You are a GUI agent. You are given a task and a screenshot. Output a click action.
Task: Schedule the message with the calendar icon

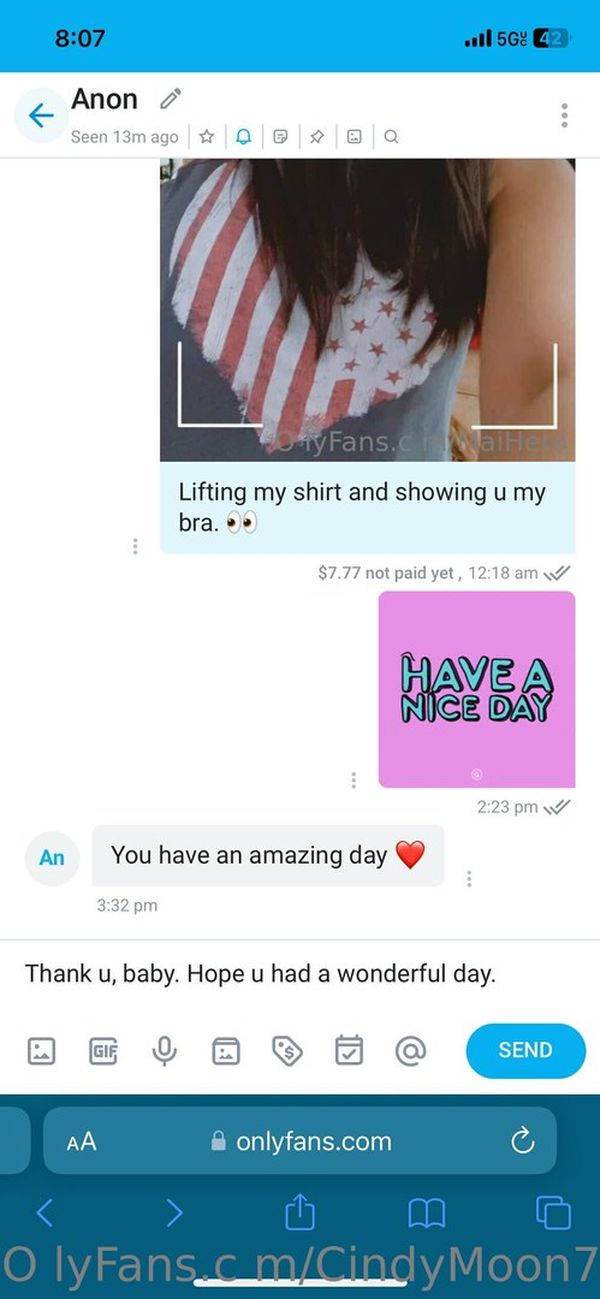point(348,1050)
